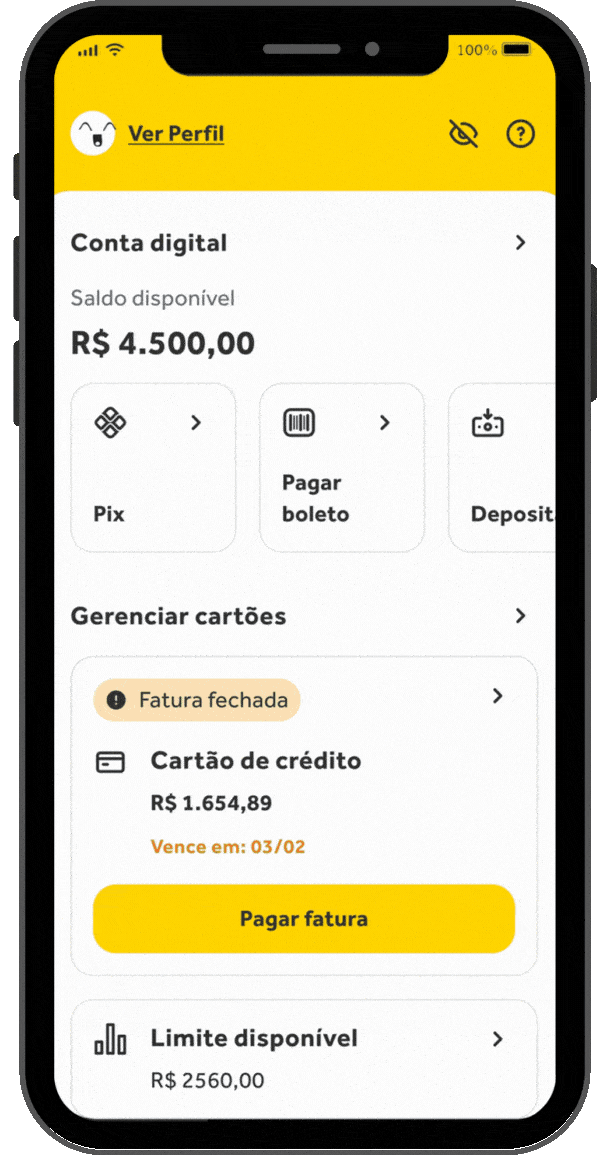Hide balances with the crossed-eye icon
This screenshot has width=610, height=1155.
[x=463, y=134]
